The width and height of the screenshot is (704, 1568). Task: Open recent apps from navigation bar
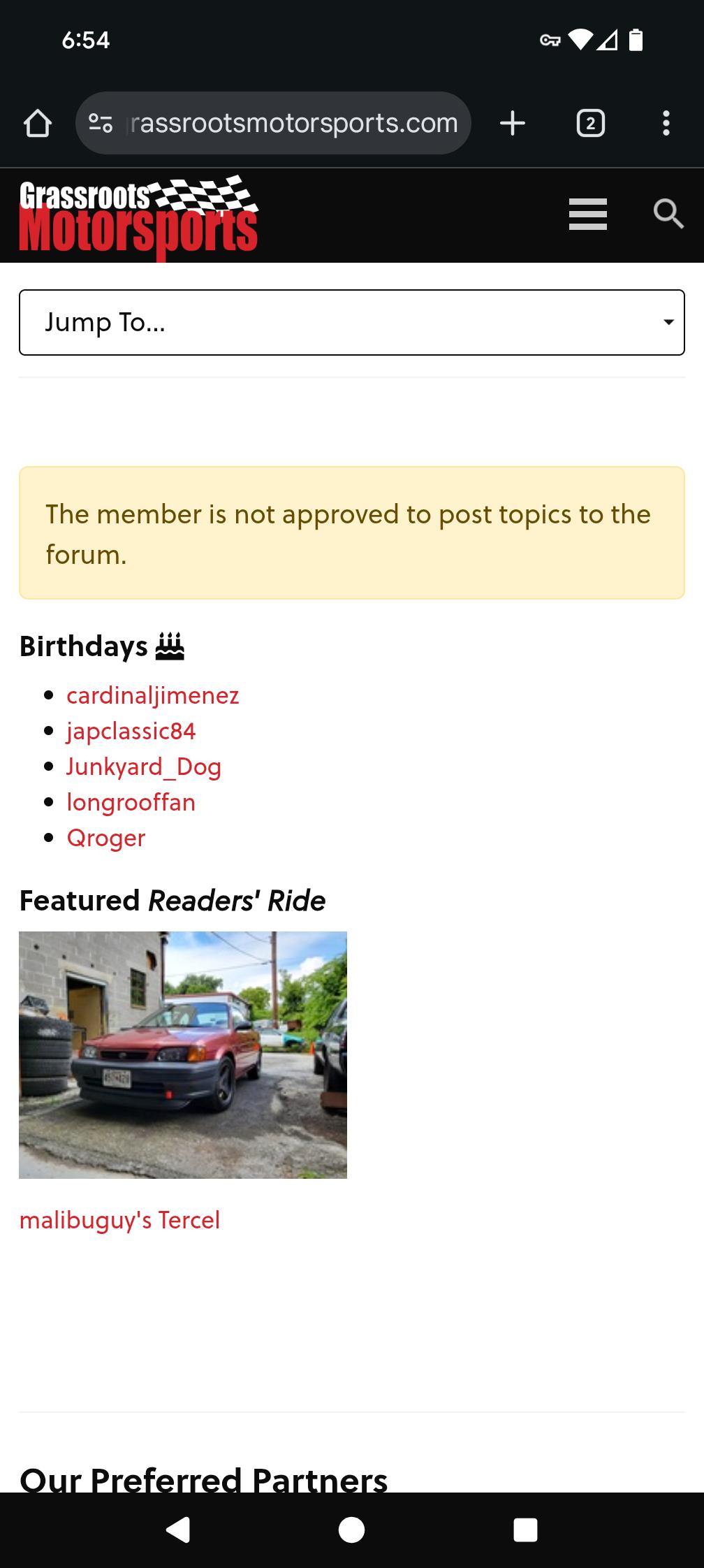(x=525, y=1530)
